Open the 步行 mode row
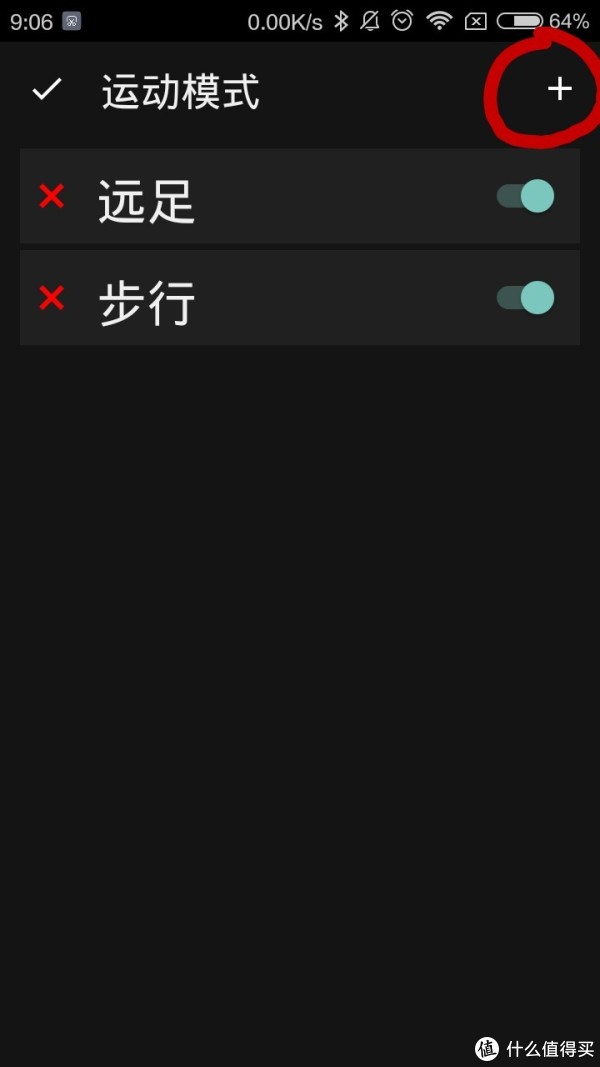Image resolution: width=600 pixels, height=1067 pixels. pos(300,297)
